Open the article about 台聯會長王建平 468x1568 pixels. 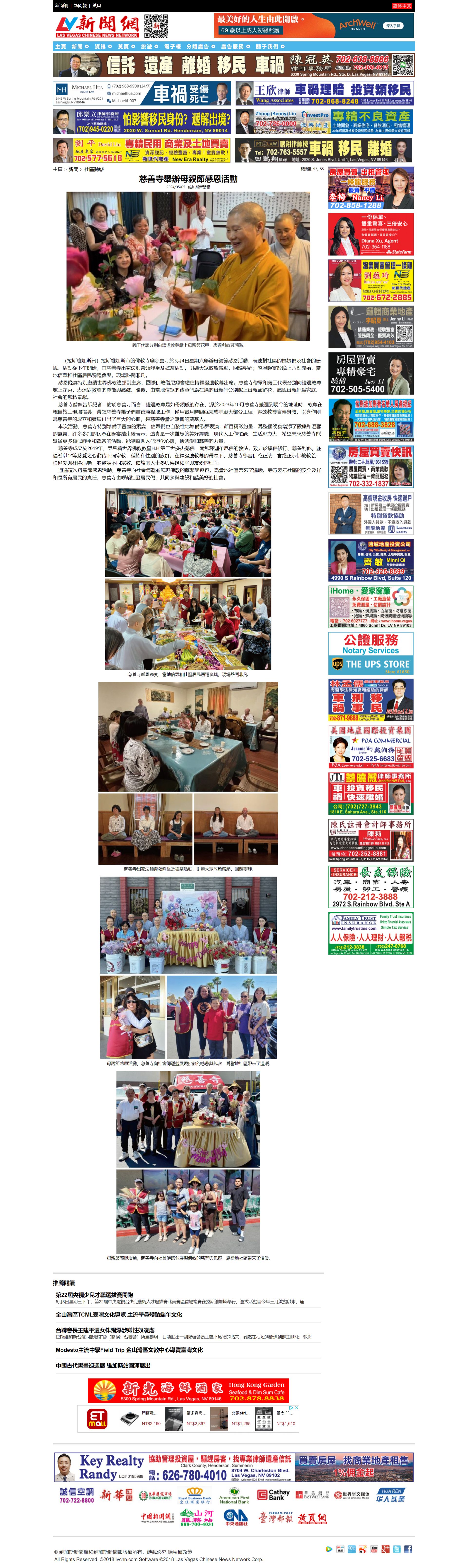tap(105, 1330)
